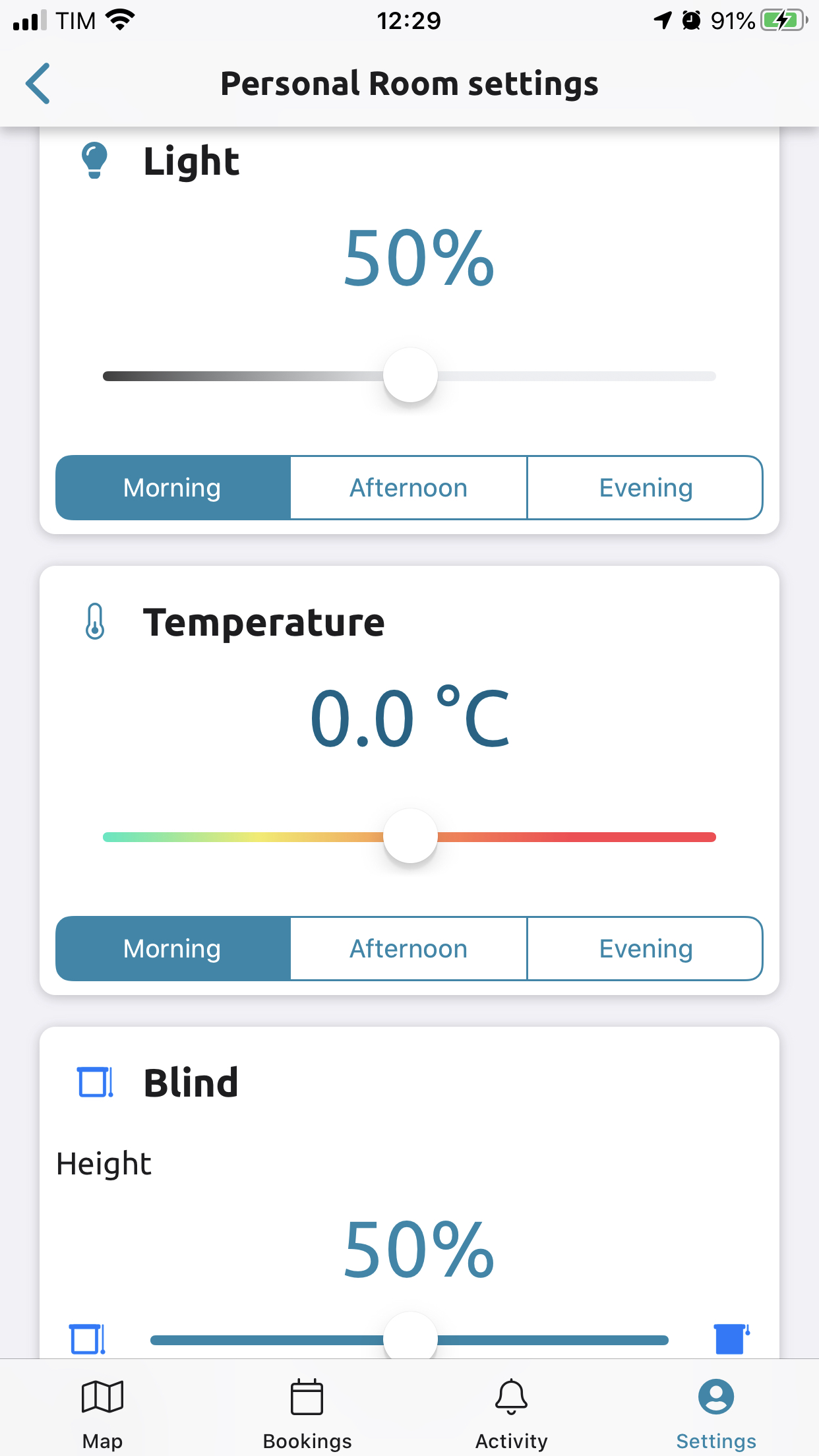Select Morning in the Temperature section
819x1456 pixels.
[173, 949]
